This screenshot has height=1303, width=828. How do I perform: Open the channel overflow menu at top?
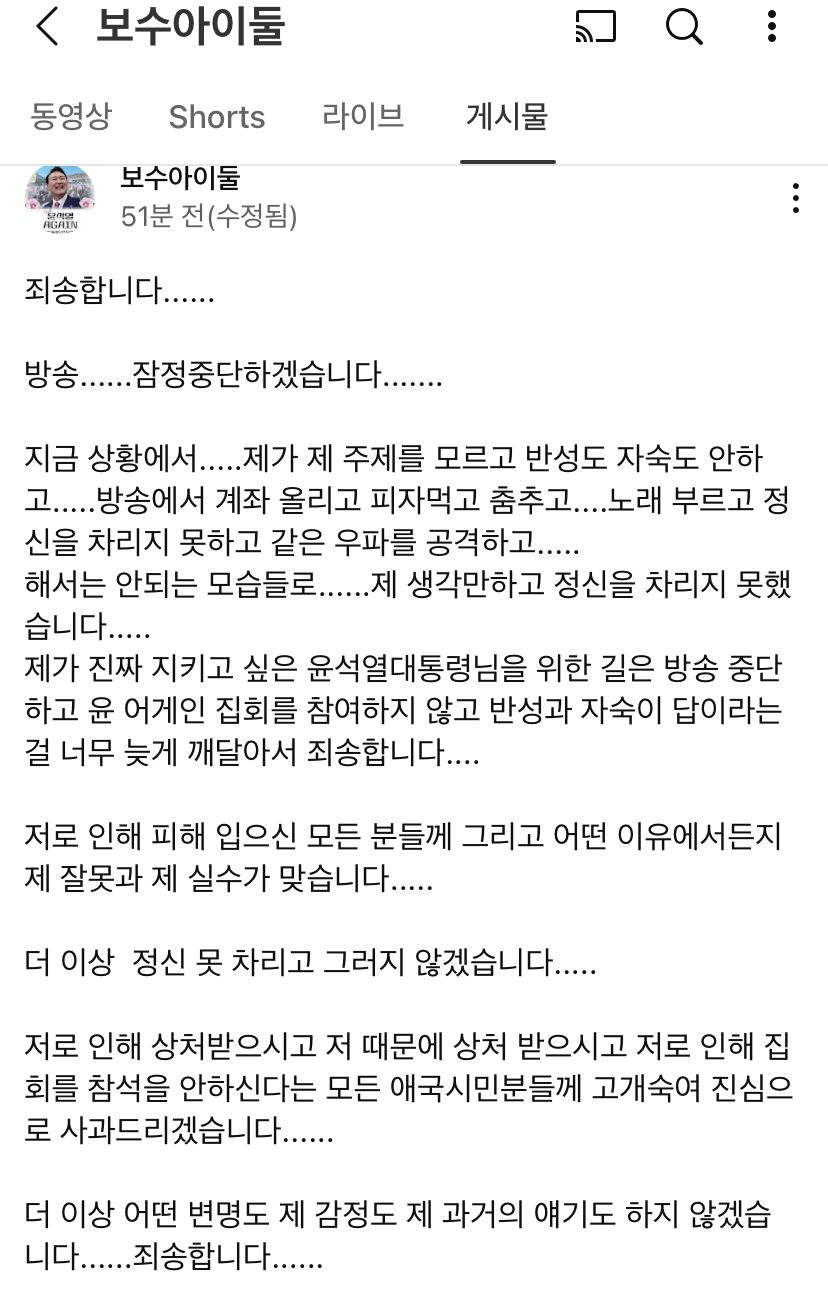tap(771, 28)
